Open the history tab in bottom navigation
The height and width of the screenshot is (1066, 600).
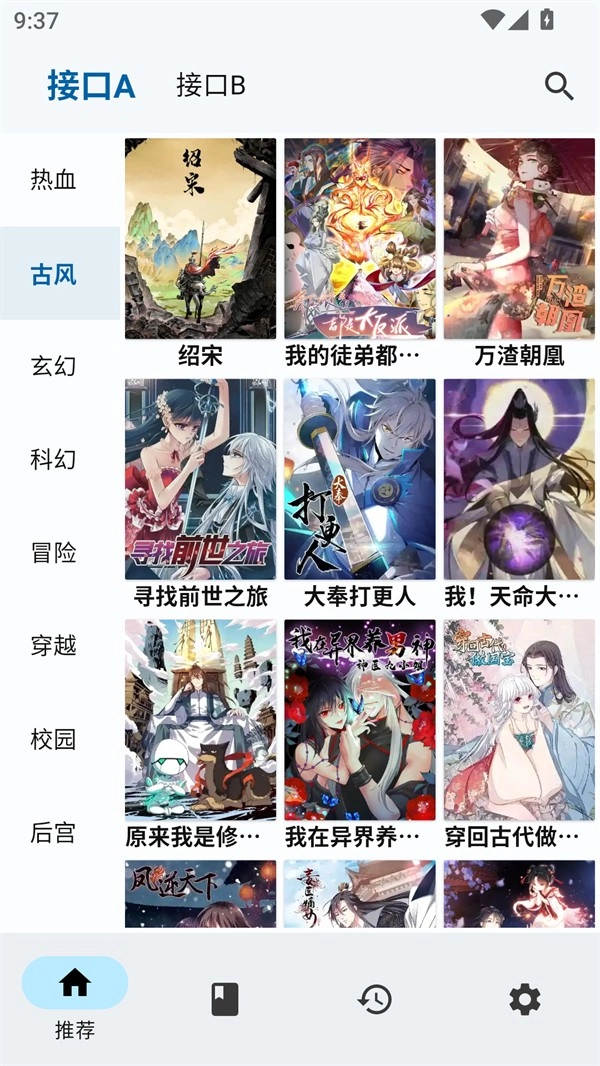(375, 999)
